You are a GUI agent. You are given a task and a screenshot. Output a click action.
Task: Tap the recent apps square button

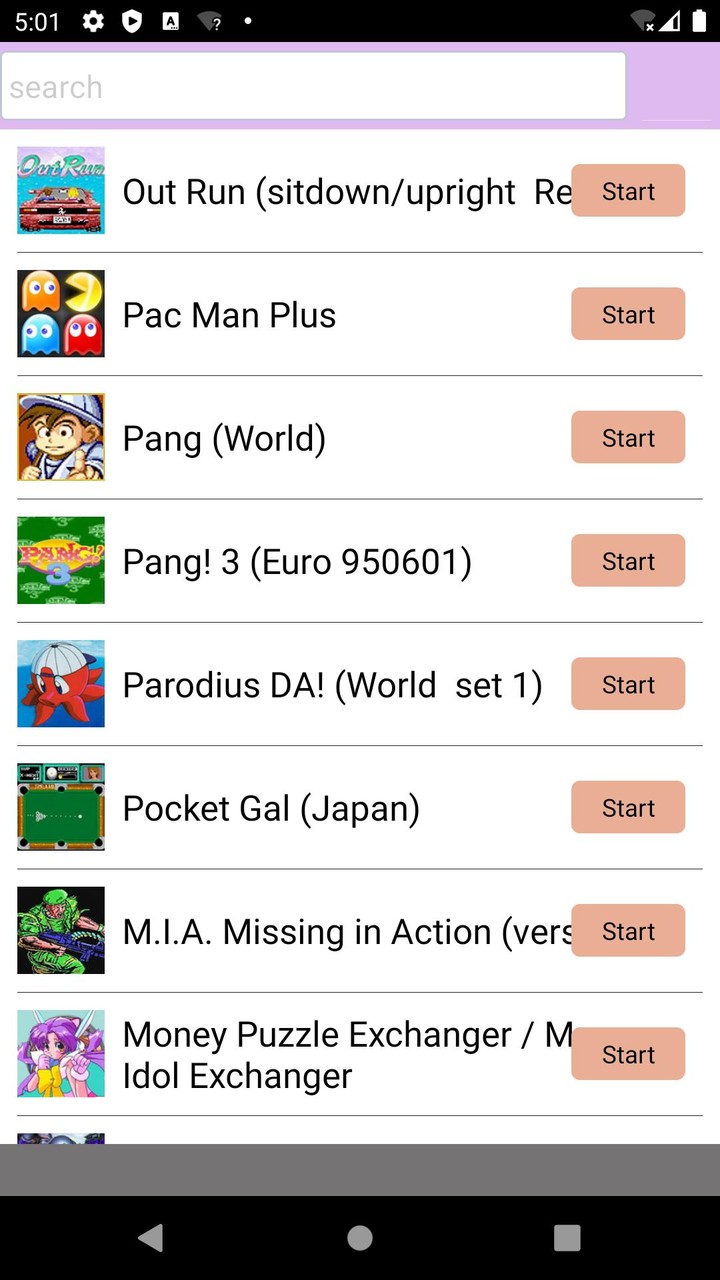pyautogui.click(x=567, y=1238)
